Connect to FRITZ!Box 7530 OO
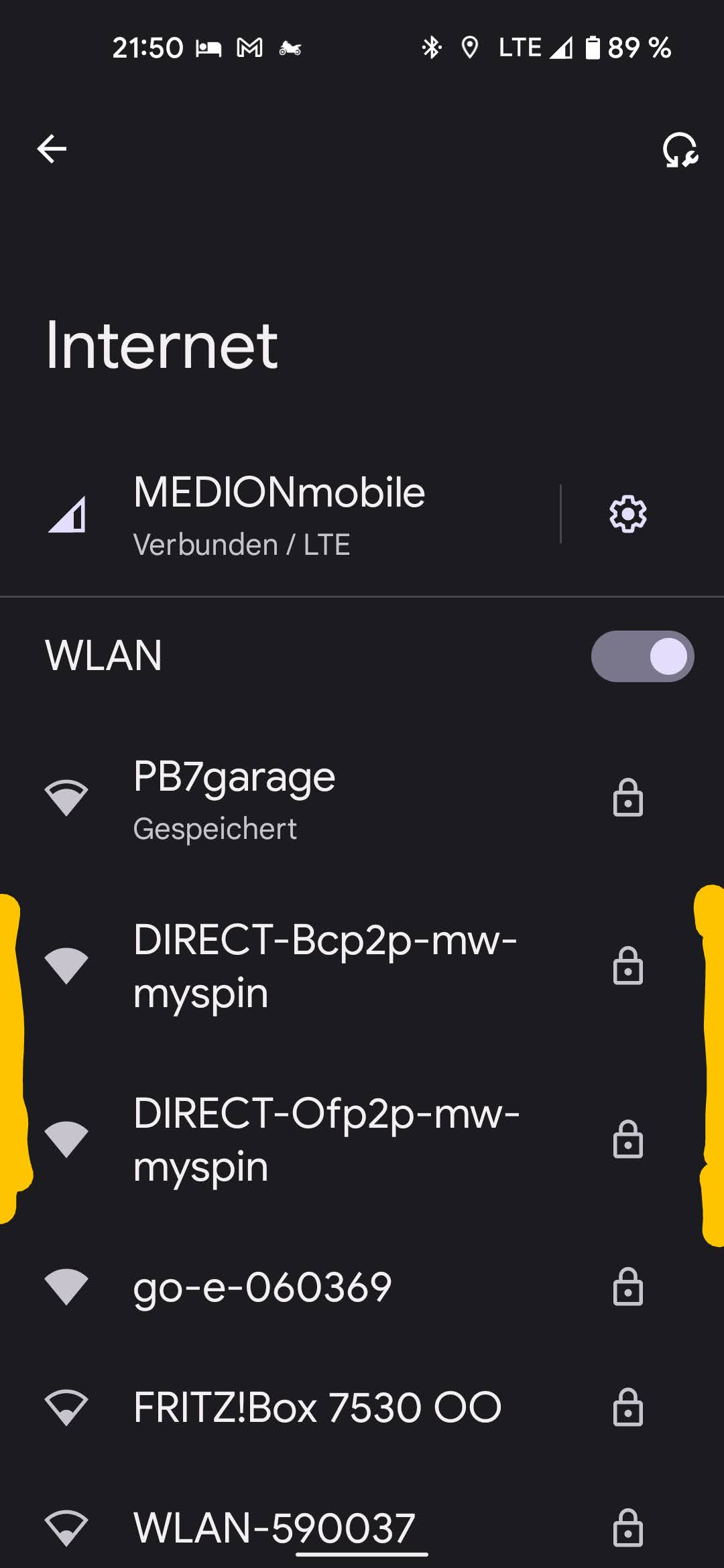This screenshot has height=1568, width=724. point(317,1407)
